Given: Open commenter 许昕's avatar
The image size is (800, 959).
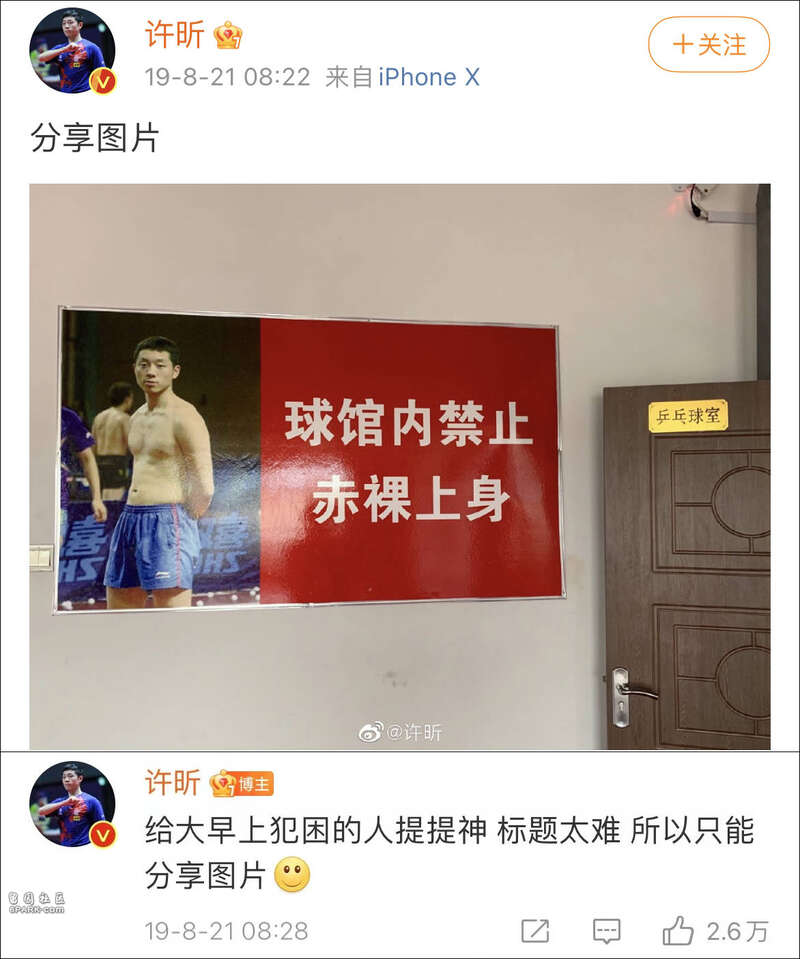Looking at the screenshot, I should click(72, 805).
